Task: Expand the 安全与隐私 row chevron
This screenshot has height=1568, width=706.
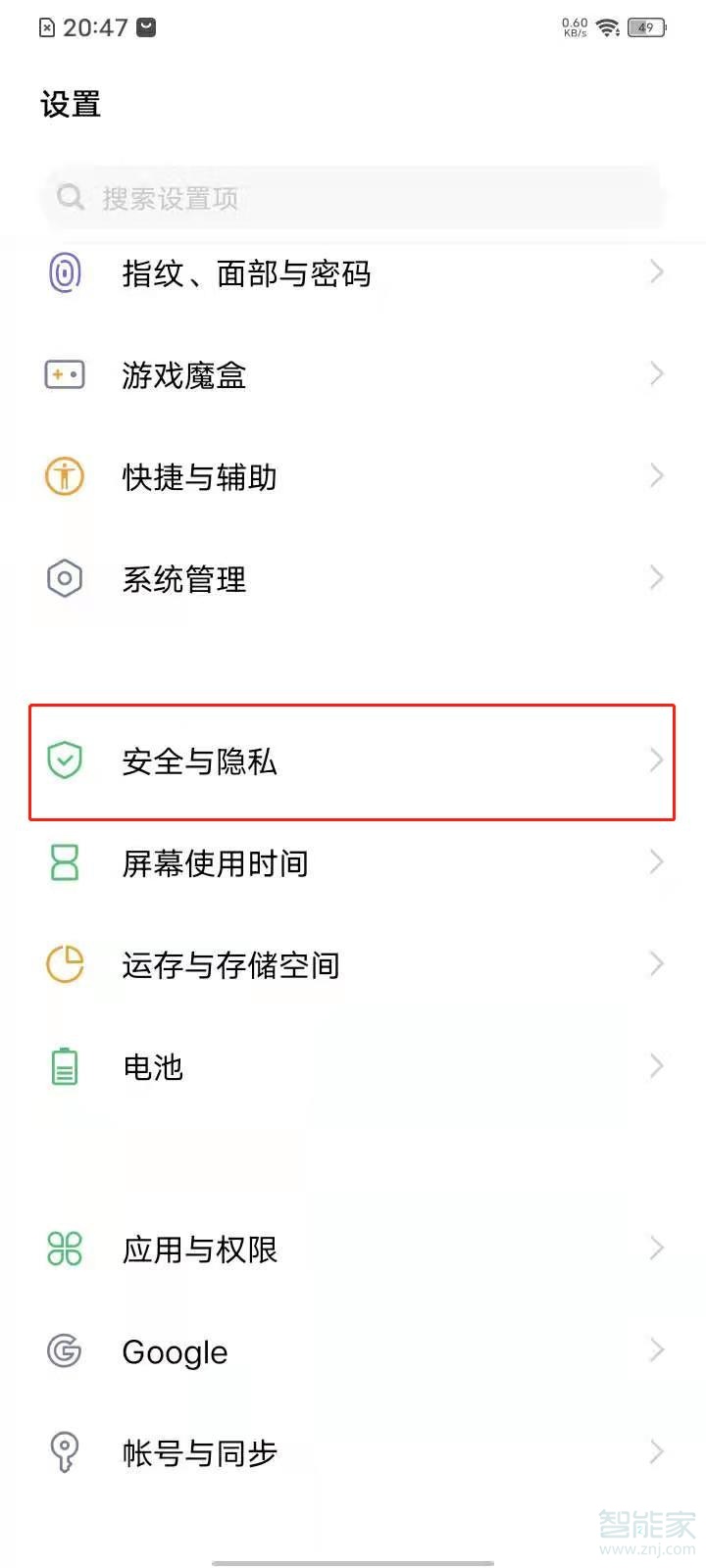Action: [x=655, y=761]
